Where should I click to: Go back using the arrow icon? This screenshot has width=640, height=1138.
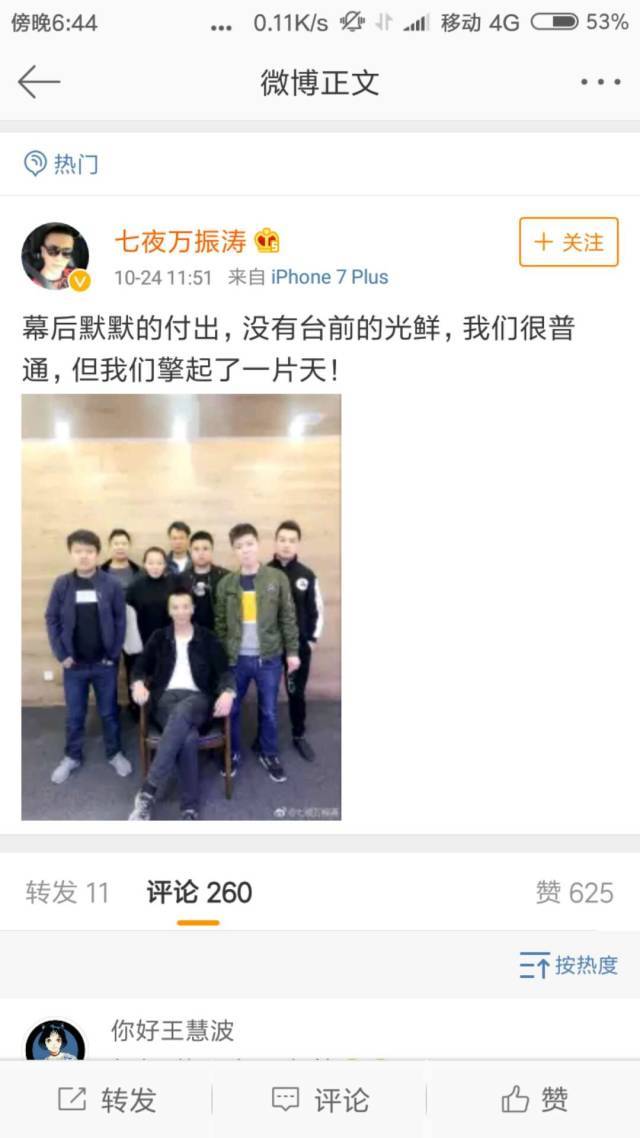click(39, 82)
